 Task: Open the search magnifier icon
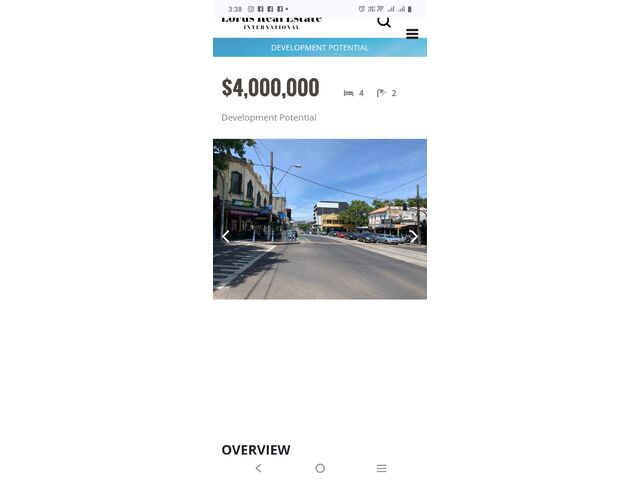click(x=384, y=21)
